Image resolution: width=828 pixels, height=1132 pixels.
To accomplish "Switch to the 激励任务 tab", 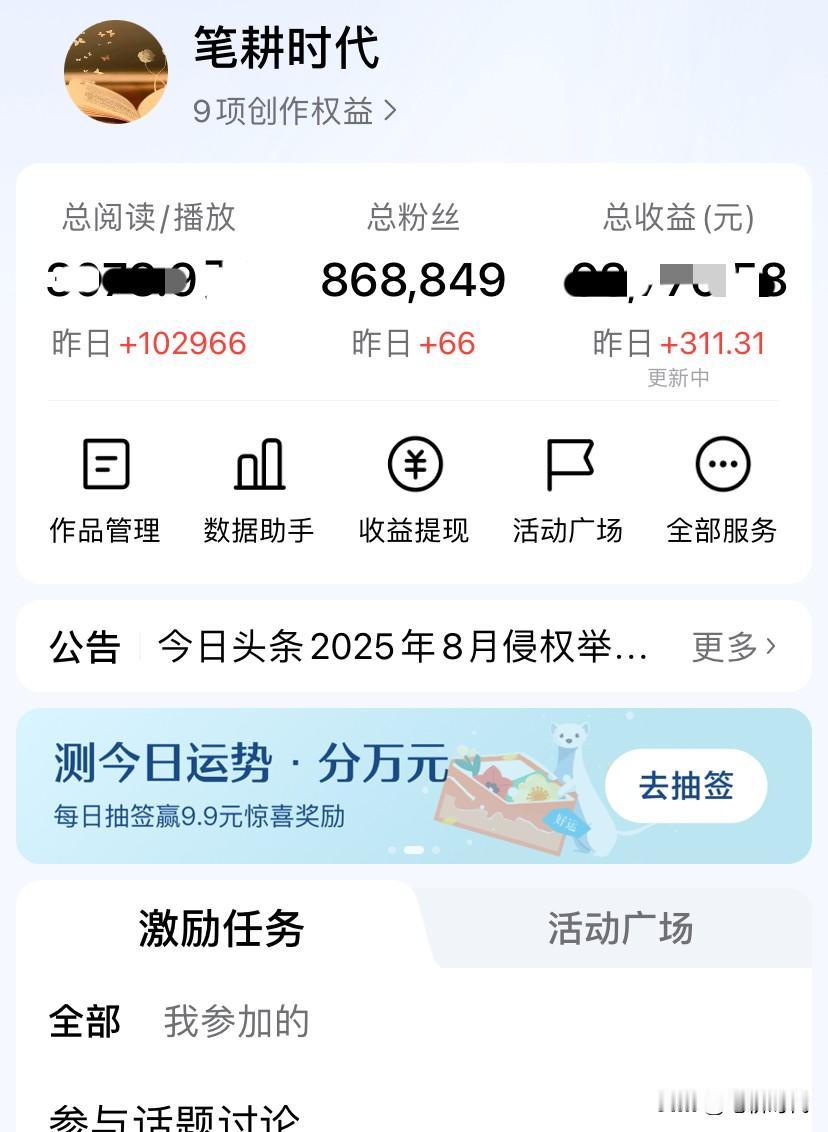I will click(219, 929).
